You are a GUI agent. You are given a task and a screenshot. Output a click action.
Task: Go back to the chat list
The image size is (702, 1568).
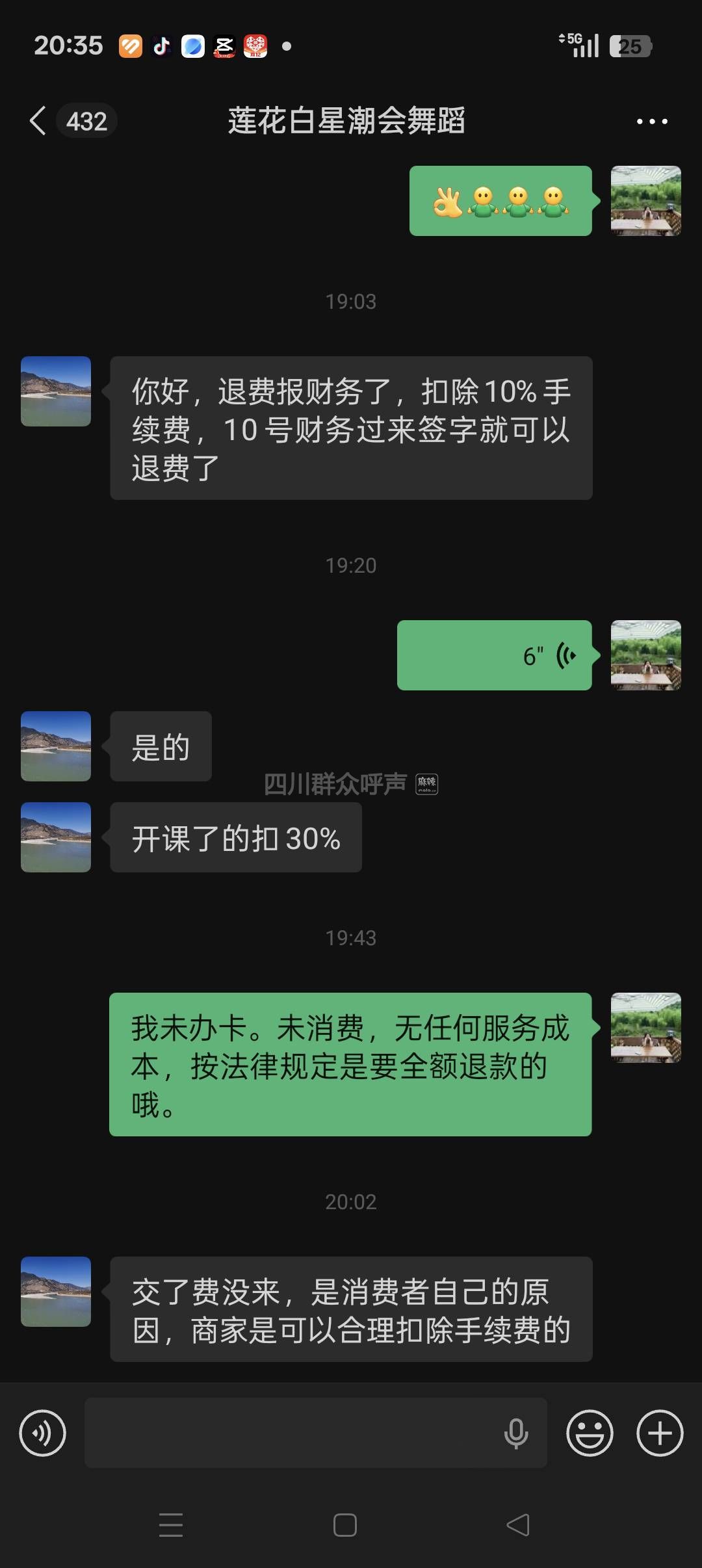[x=39, y=121]
